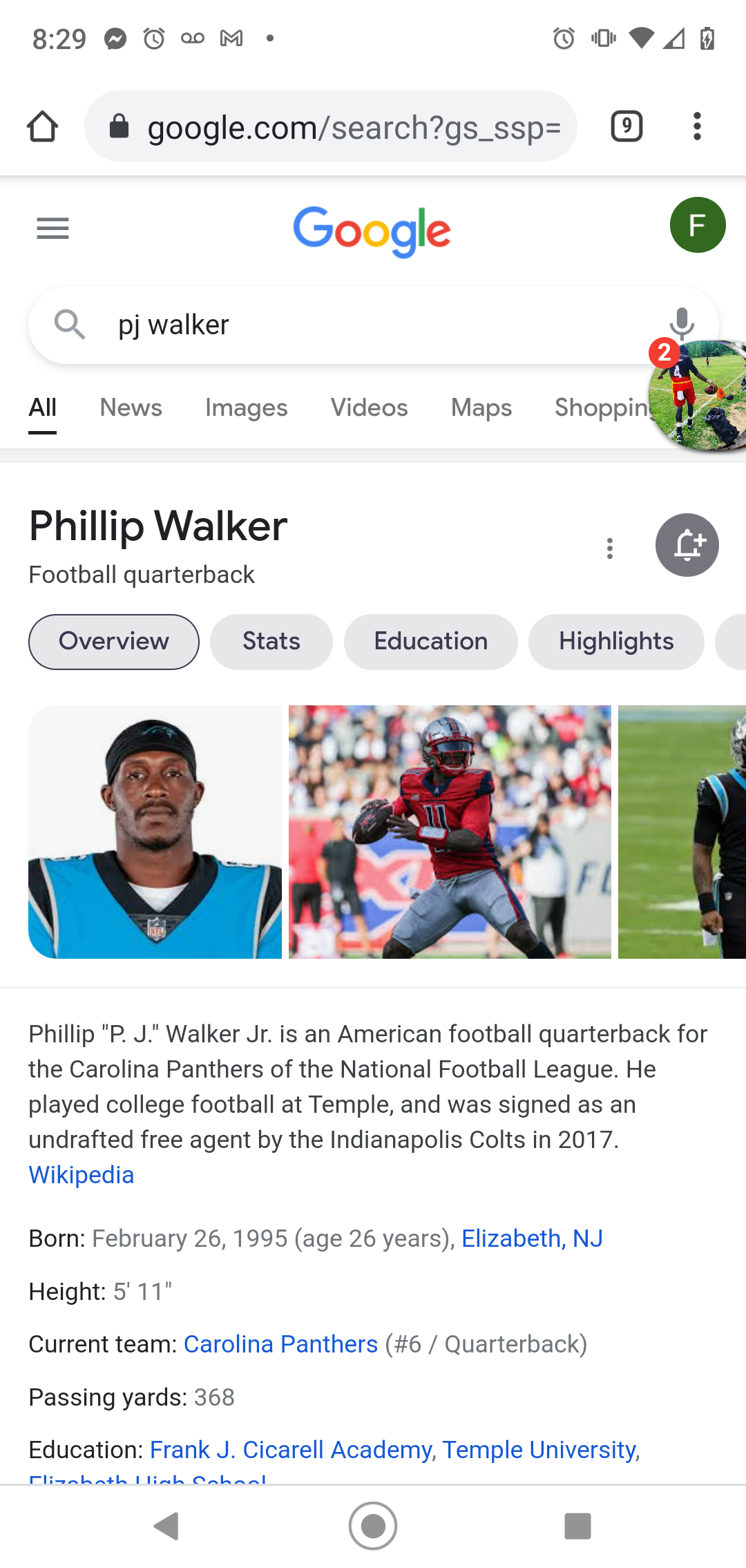Viewport: 746px width, 1568px height.
Task: Select the Highlights chip
Action: click(x=616, y=642)
